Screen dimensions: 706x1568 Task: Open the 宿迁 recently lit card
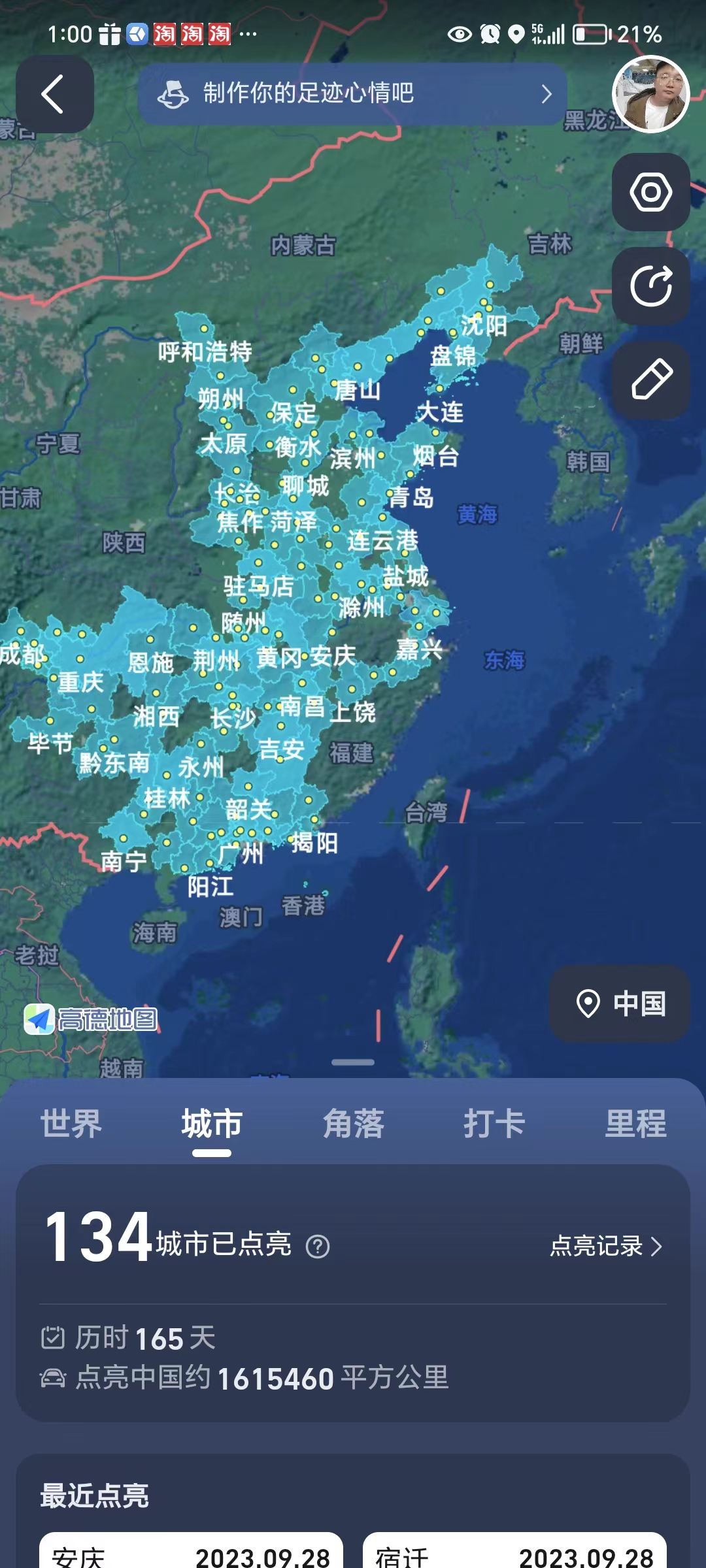(514, 1552)
